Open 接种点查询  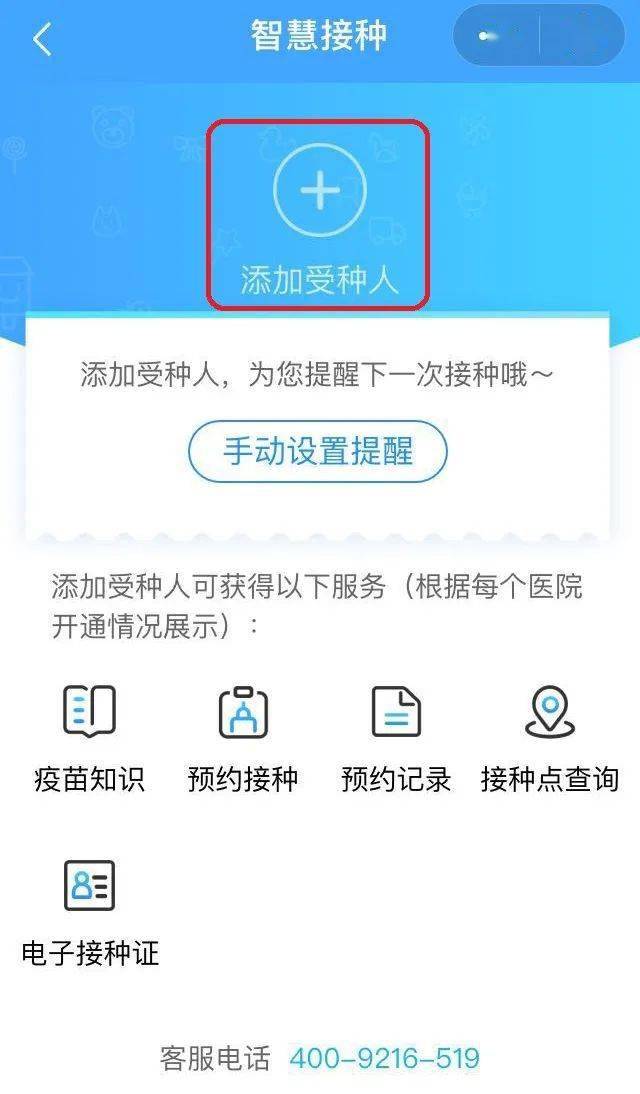point(550,738)
